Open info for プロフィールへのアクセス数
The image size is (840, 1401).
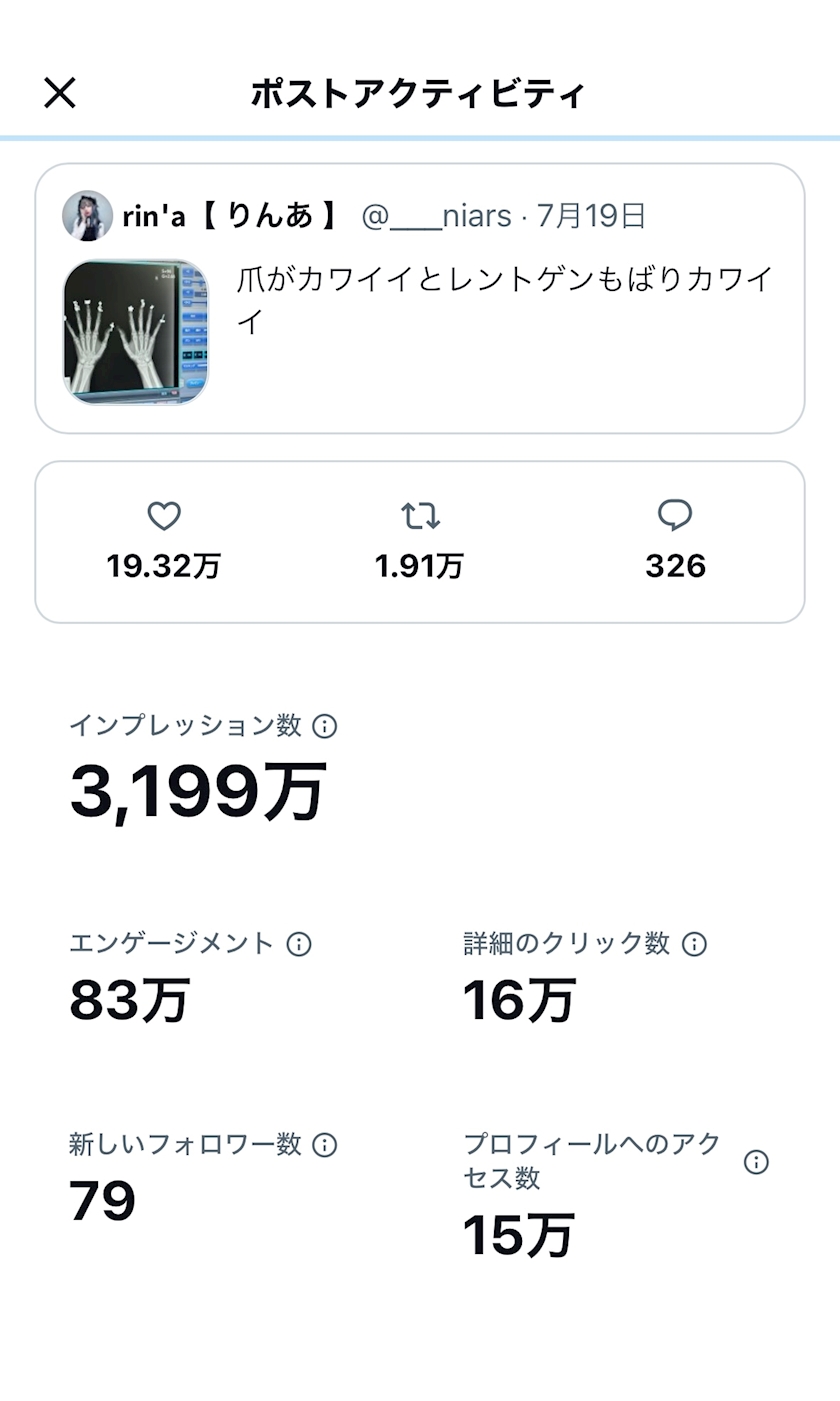[x=756, y=1161]
